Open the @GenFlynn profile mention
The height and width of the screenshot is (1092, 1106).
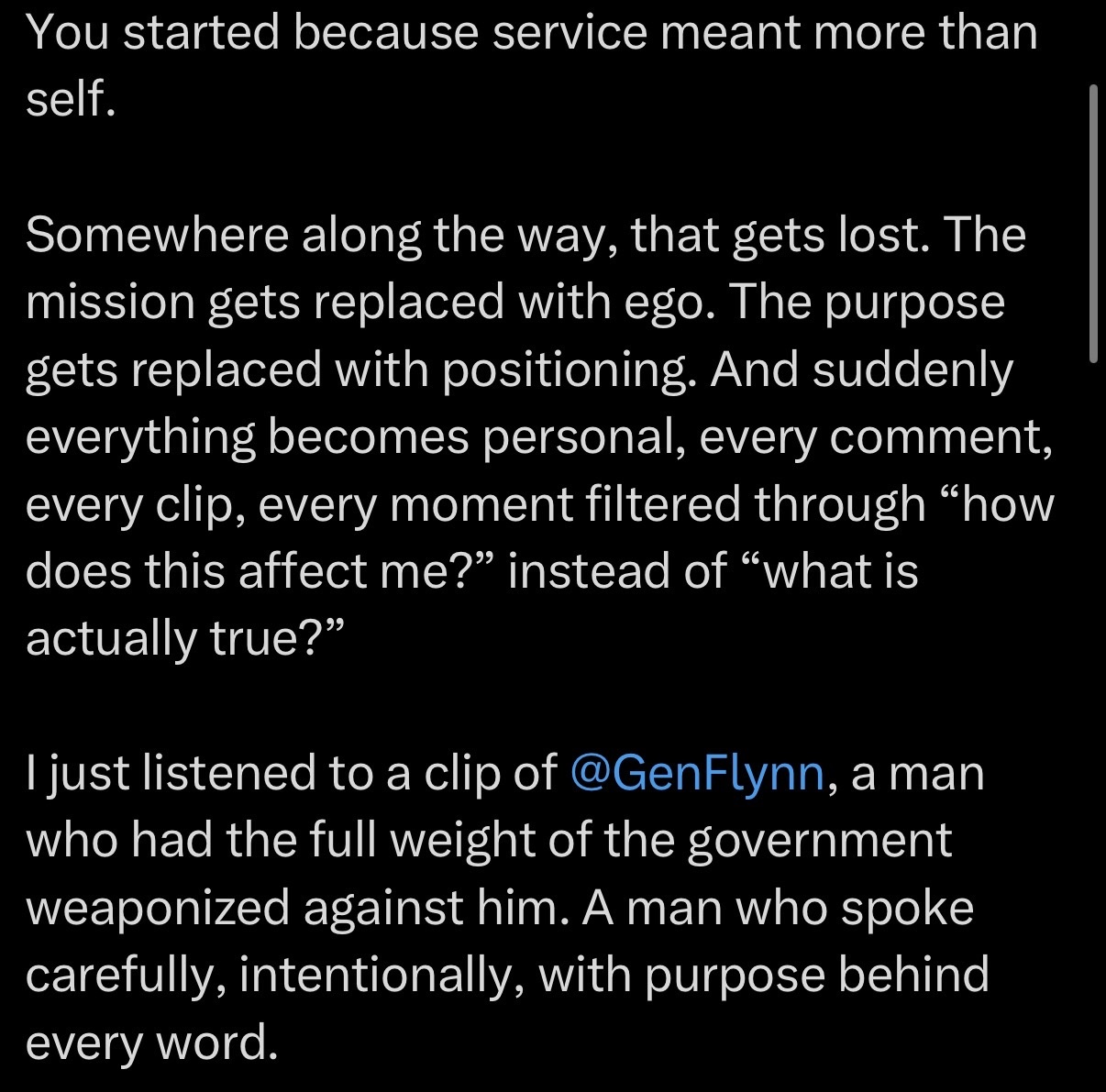pos(697,772)
